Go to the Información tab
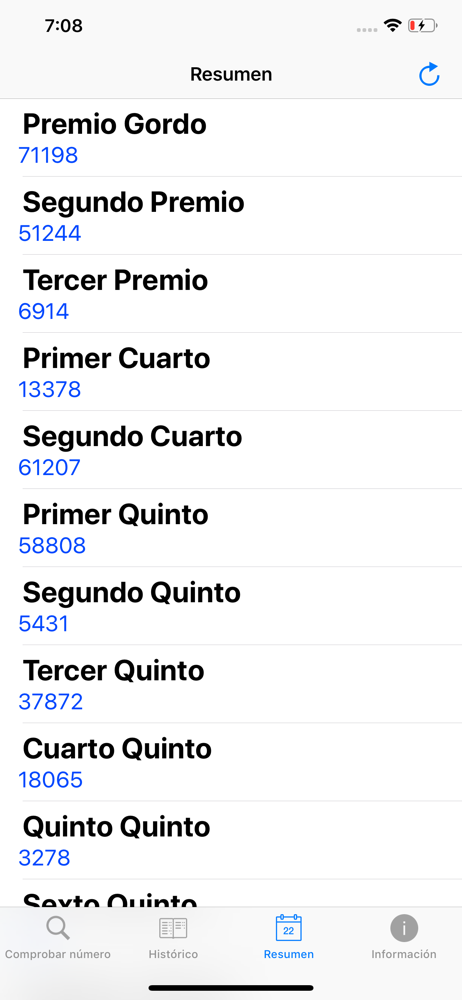This screenshot has height=1000, width=462. pos(404,937)
